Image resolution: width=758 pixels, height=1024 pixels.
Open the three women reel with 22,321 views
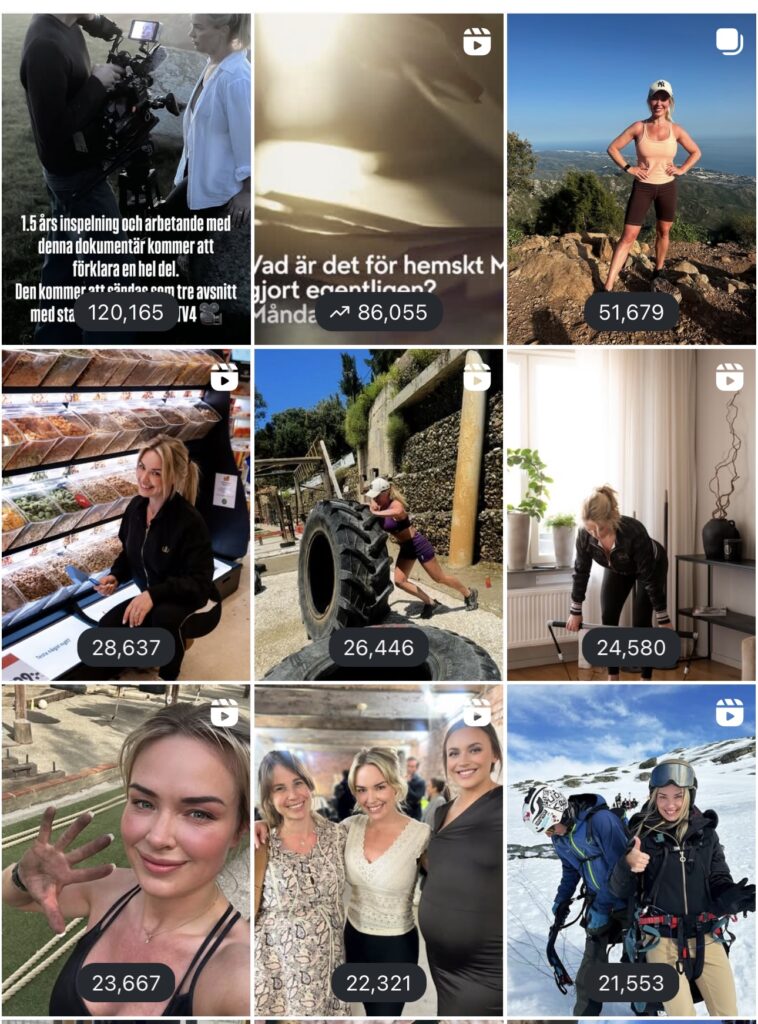pyautogui.click(x=379, y=850)
